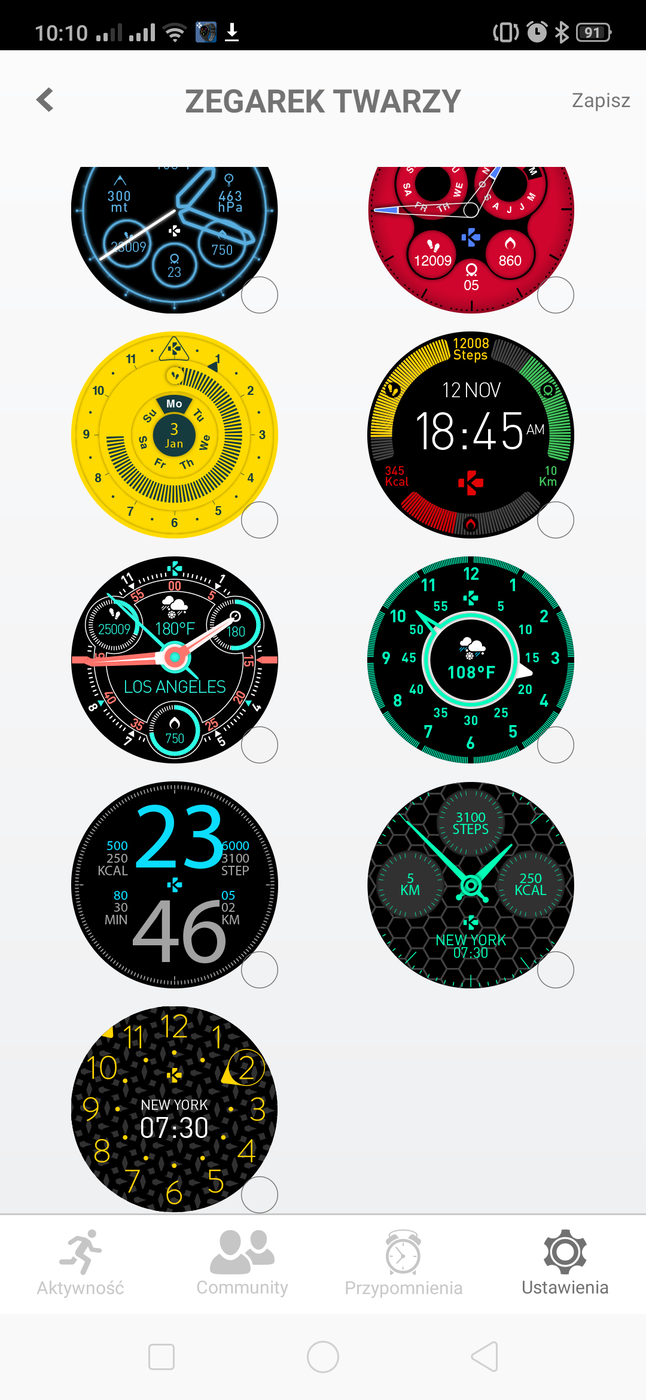The height and width of the screenshot is (1400, 646).
Task: Pick the Los Angeles 180°F watch face
Action: pyautogui.click(x=174, y=660)
